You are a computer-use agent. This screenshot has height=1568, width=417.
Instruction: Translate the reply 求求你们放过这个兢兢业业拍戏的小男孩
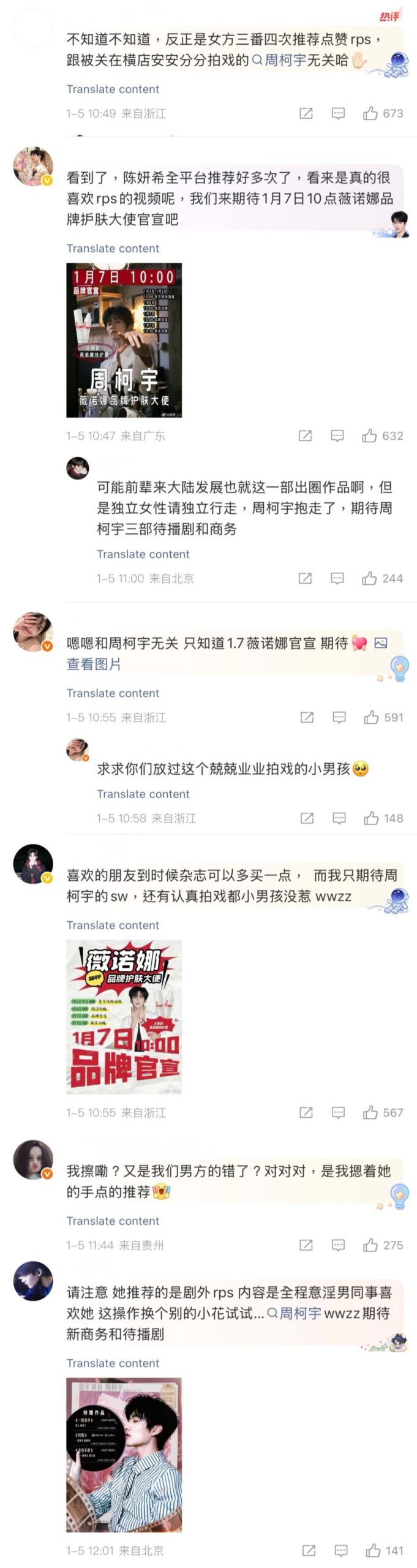pos(143,794)
